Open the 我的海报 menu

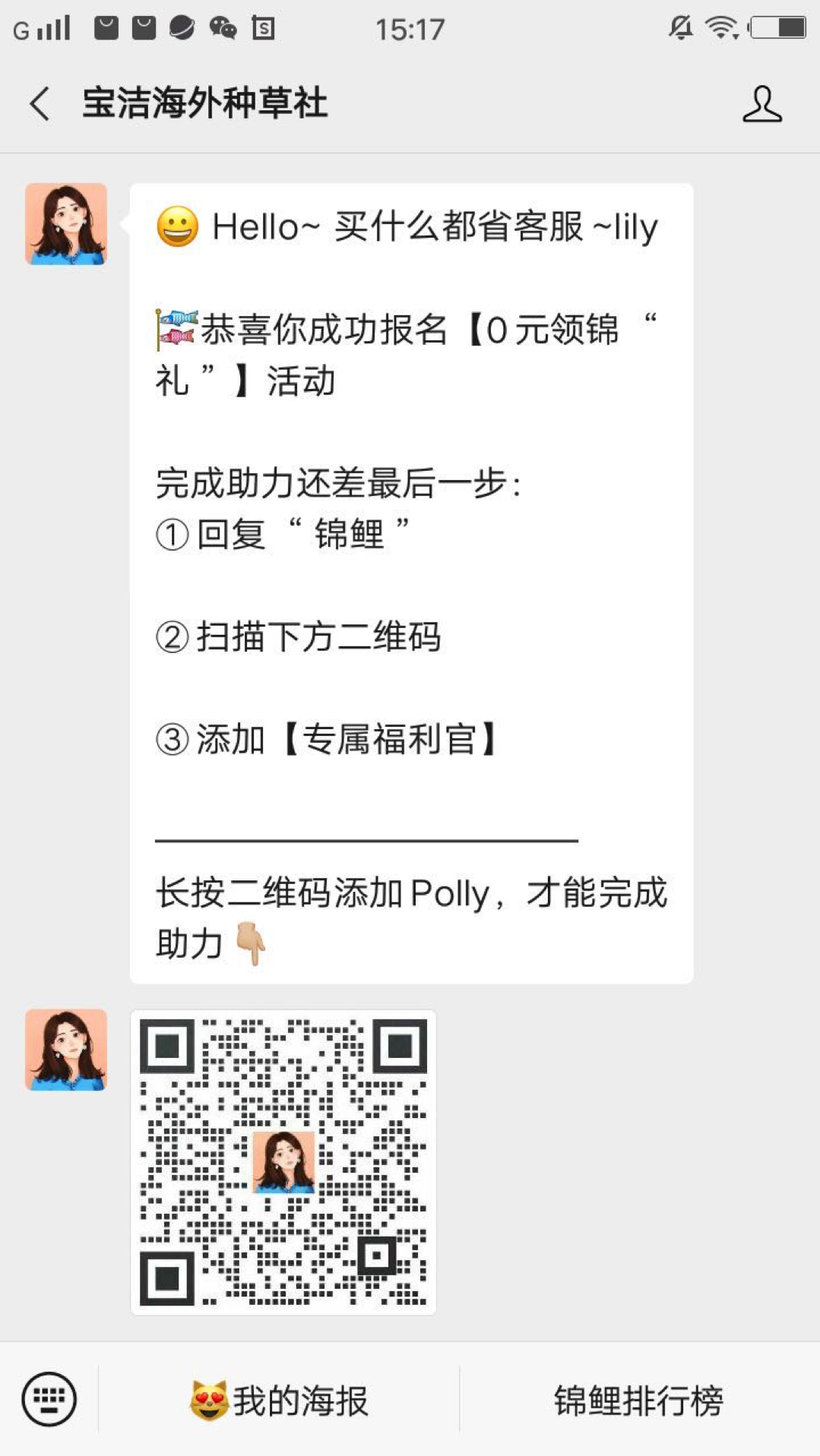(x=279, y=1400)
